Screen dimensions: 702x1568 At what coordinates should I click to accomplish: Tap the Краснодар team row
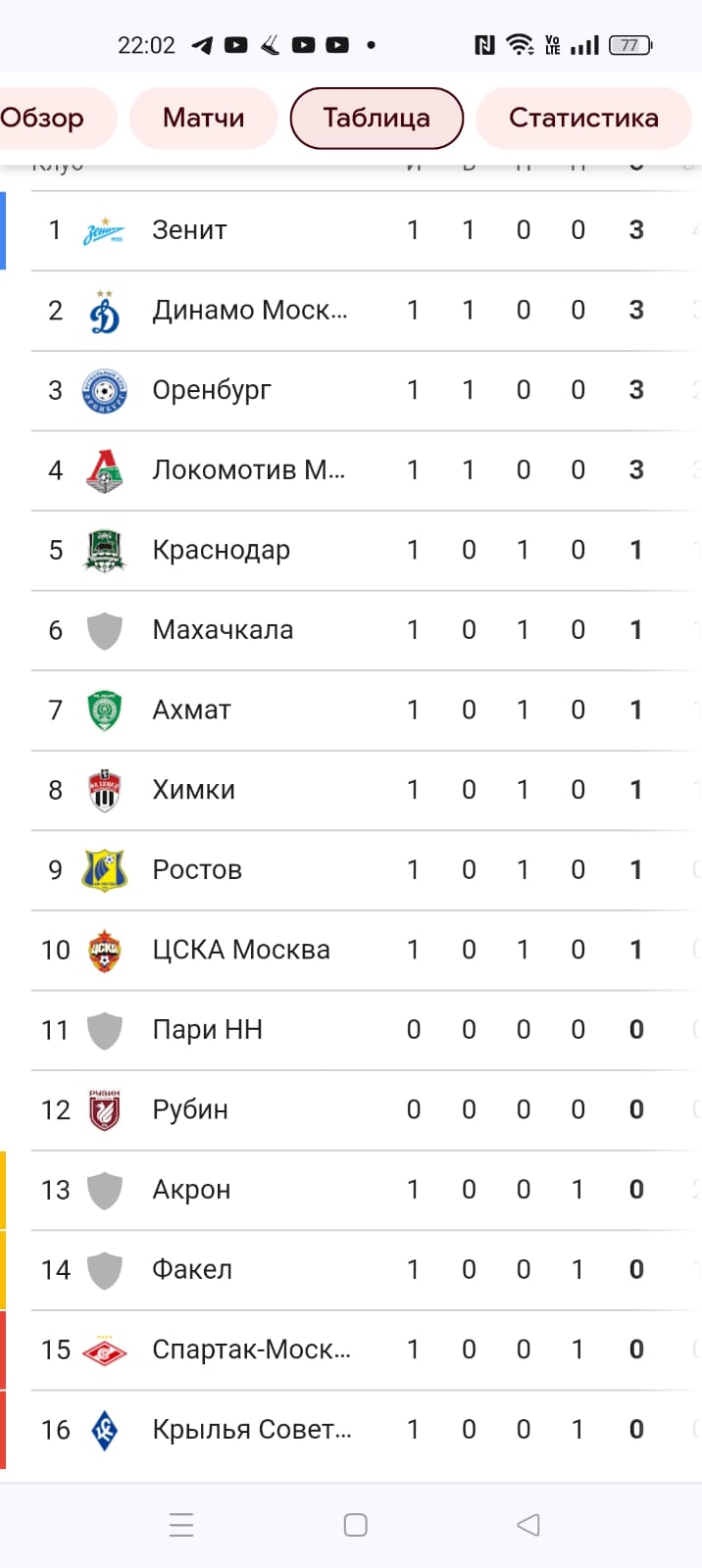coord(221,550)
